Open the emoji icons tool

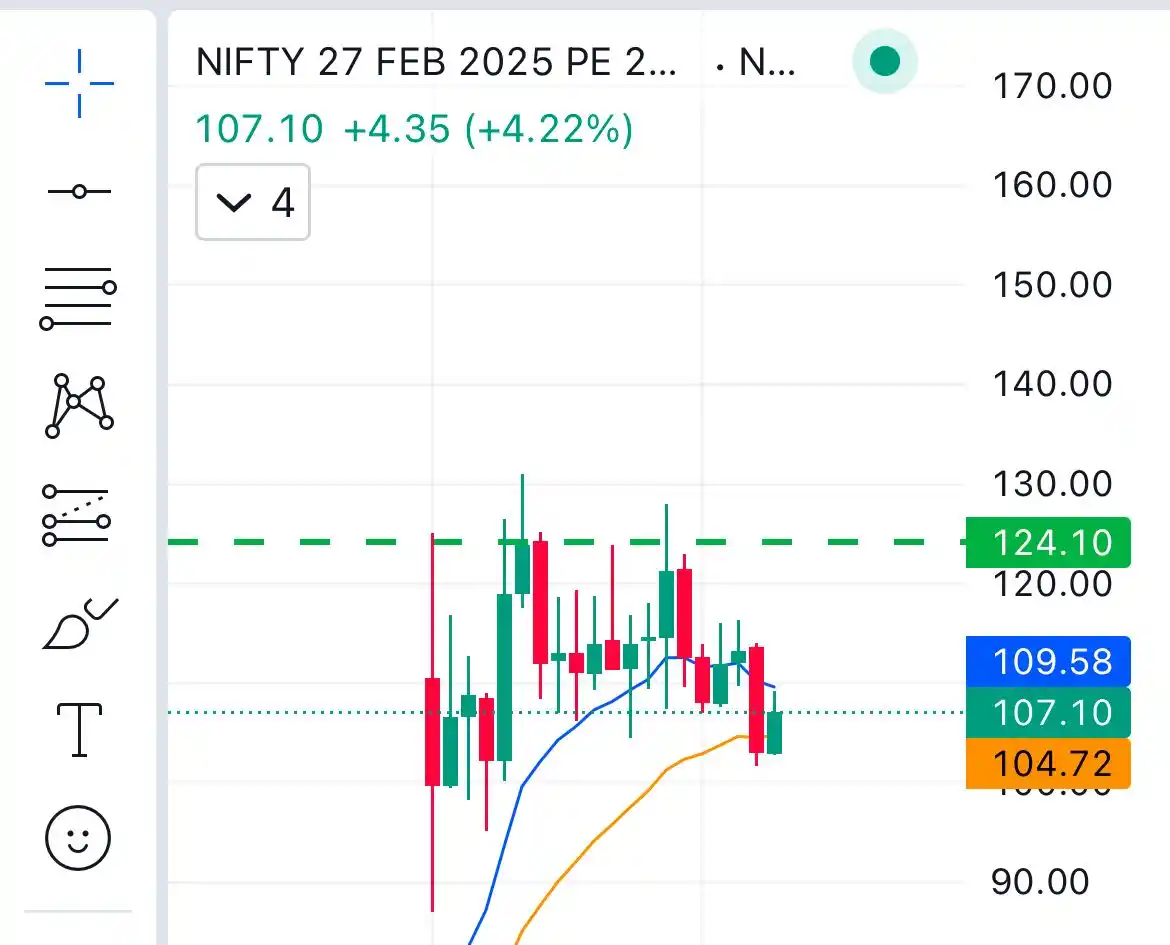tap(78, 838)
